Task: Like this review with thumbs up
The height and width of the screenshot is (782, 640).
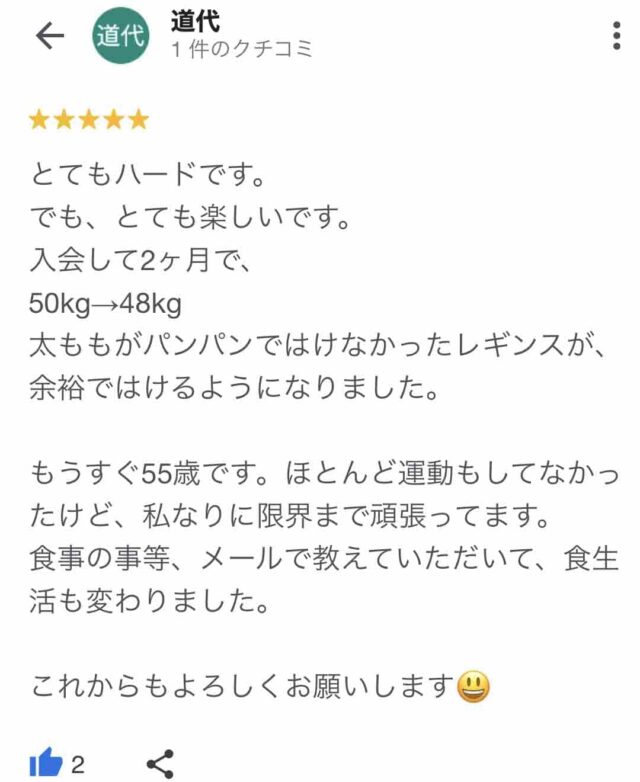Action: [x=46, y=764]
